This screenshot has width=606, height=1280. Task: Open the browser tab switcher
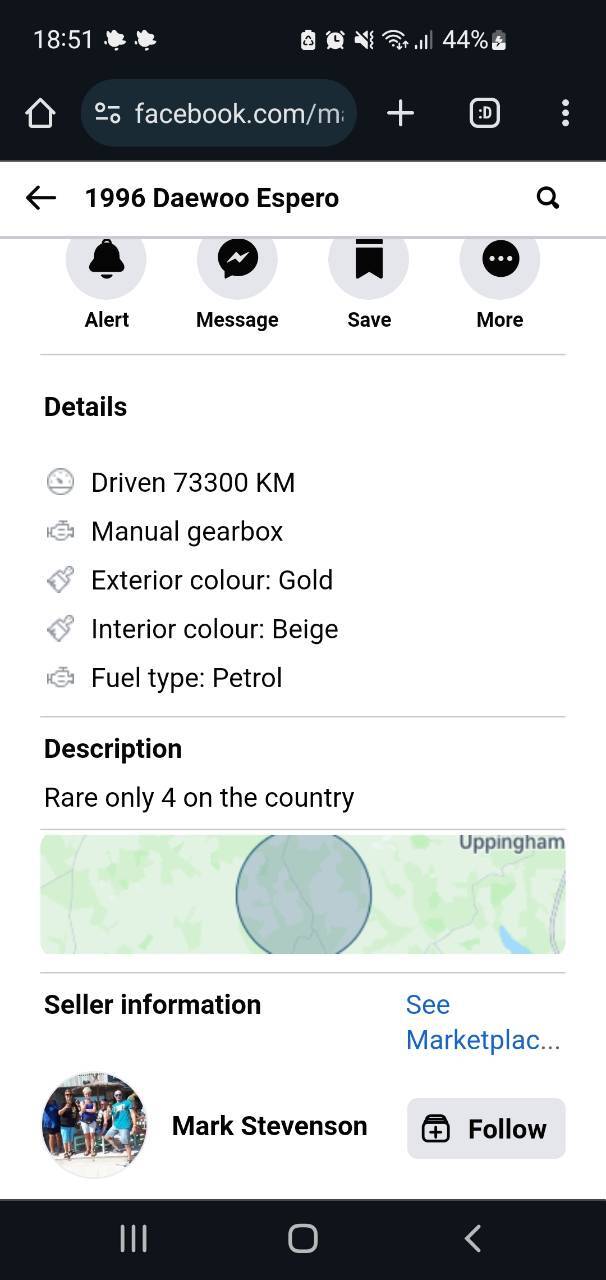pos(485,113)
